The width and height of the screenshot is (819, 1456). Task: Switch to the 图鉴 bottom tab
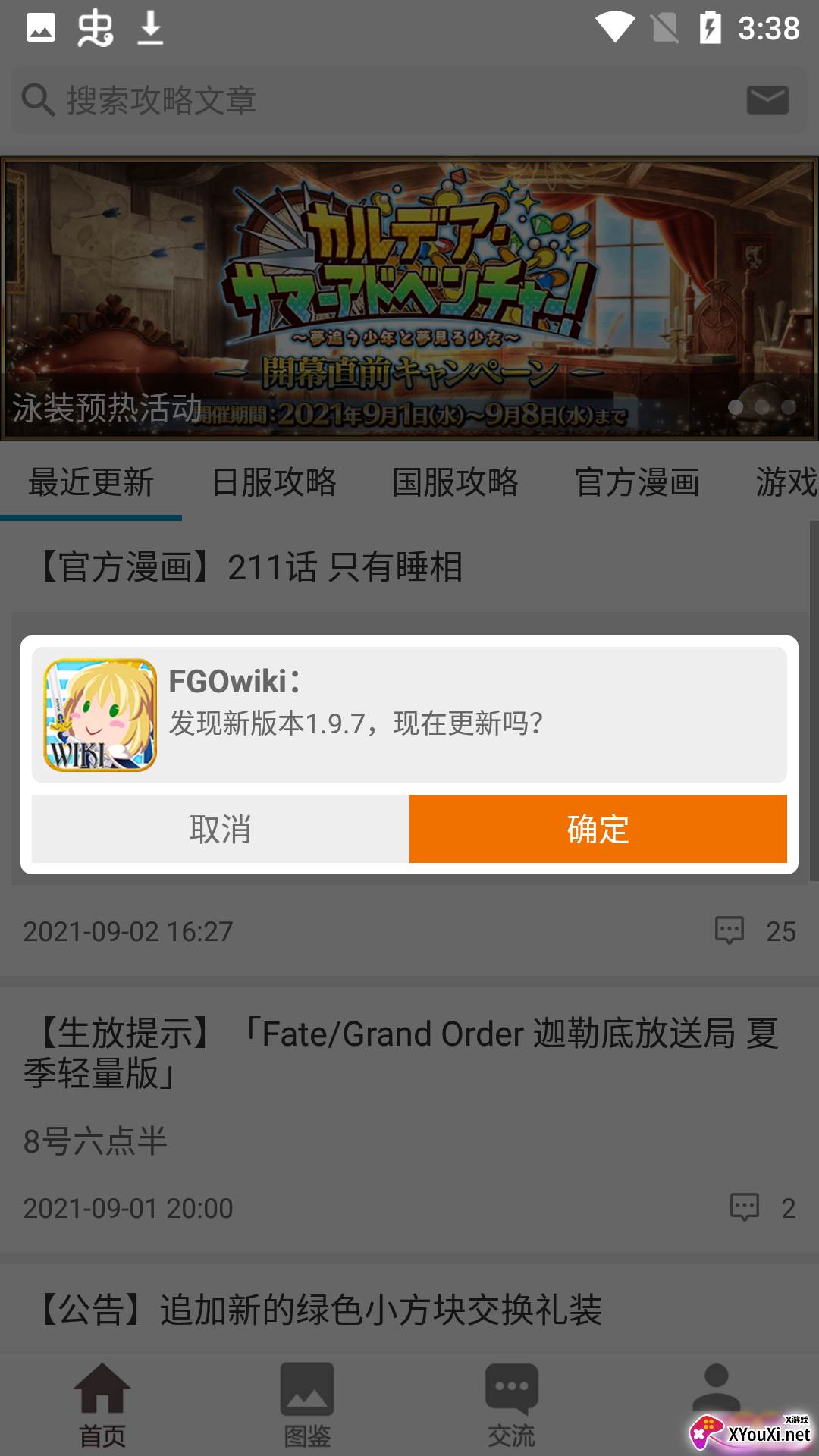307,1404
